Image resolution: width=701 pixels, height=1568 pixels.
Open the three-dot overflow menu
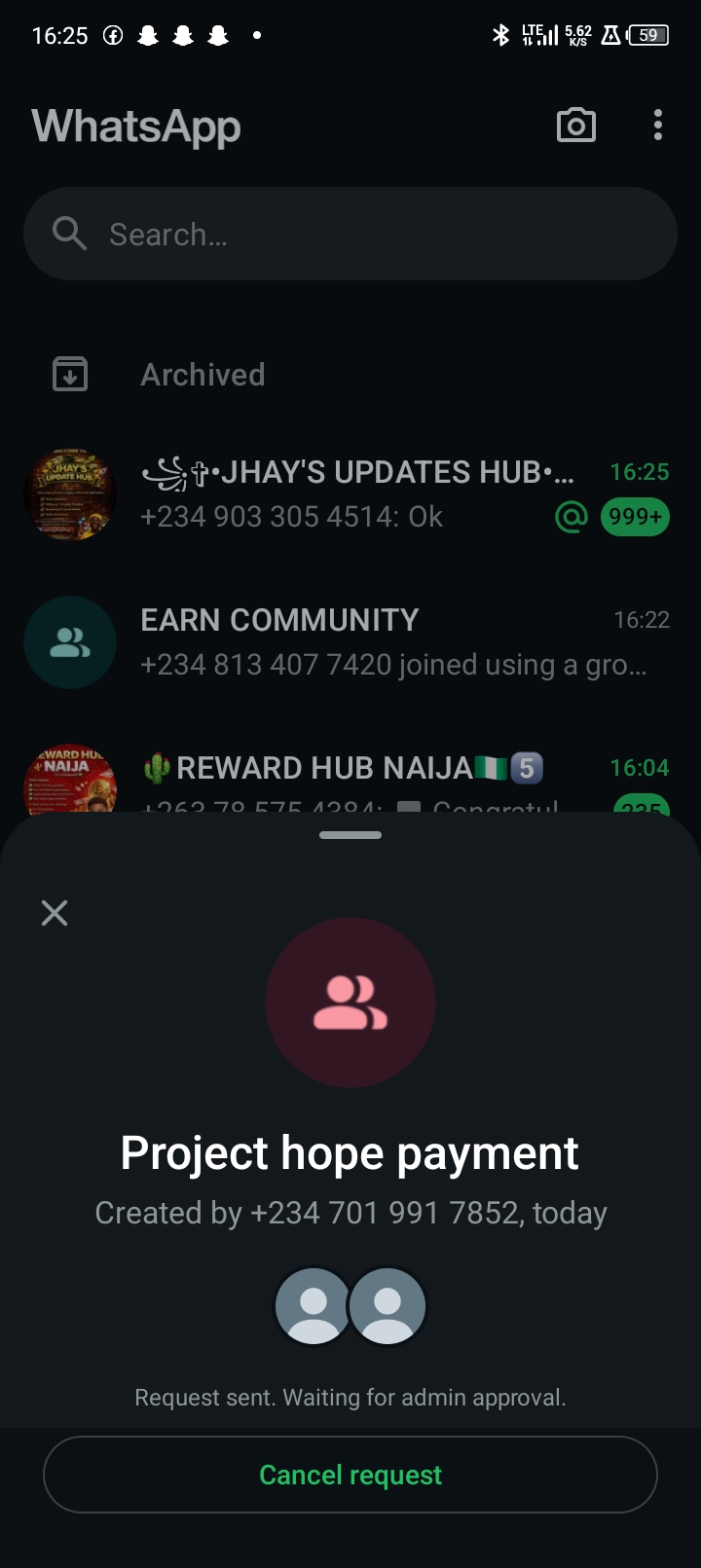tap(658, 126)
